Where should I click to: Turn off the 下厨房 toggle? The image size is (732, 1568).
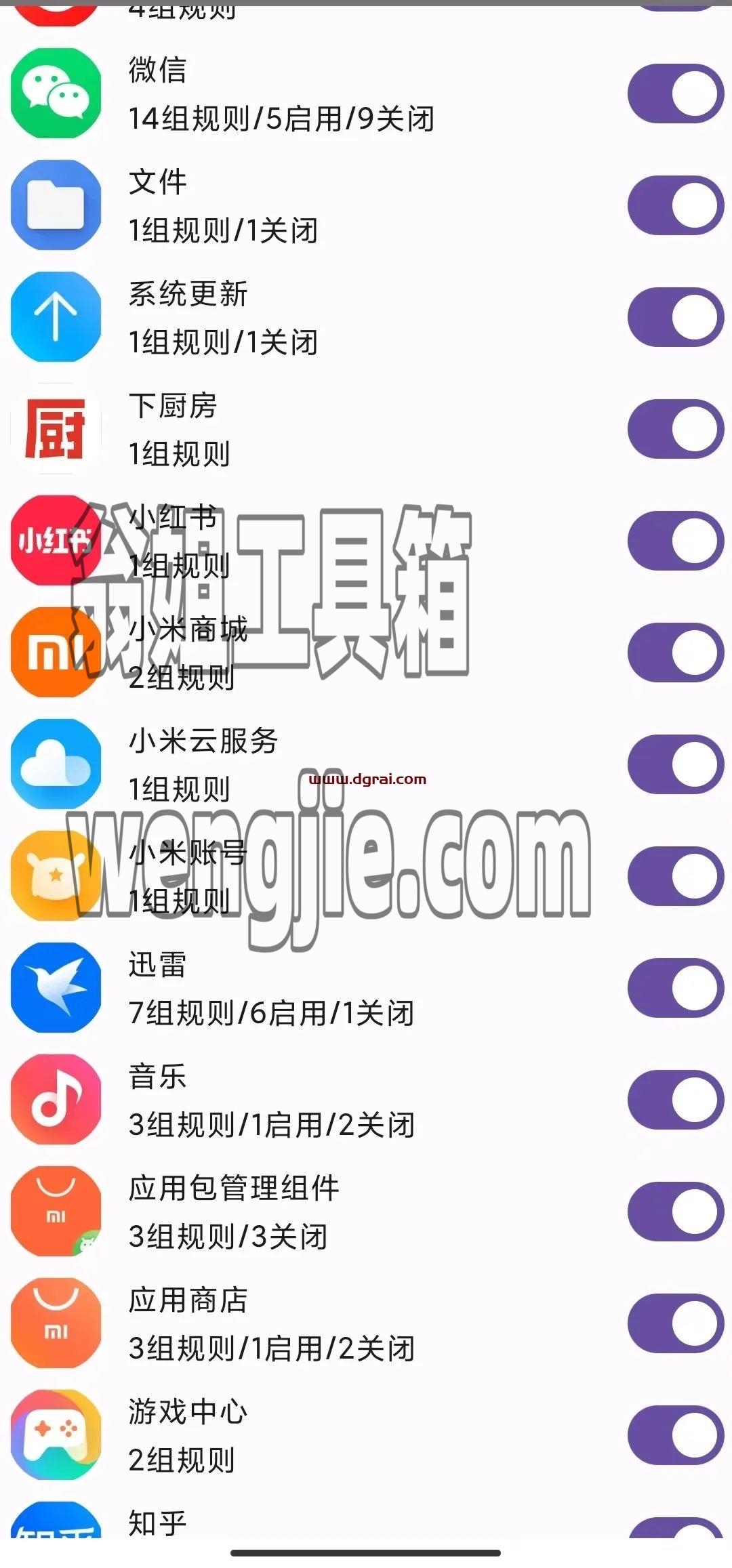tap(676, 429)
